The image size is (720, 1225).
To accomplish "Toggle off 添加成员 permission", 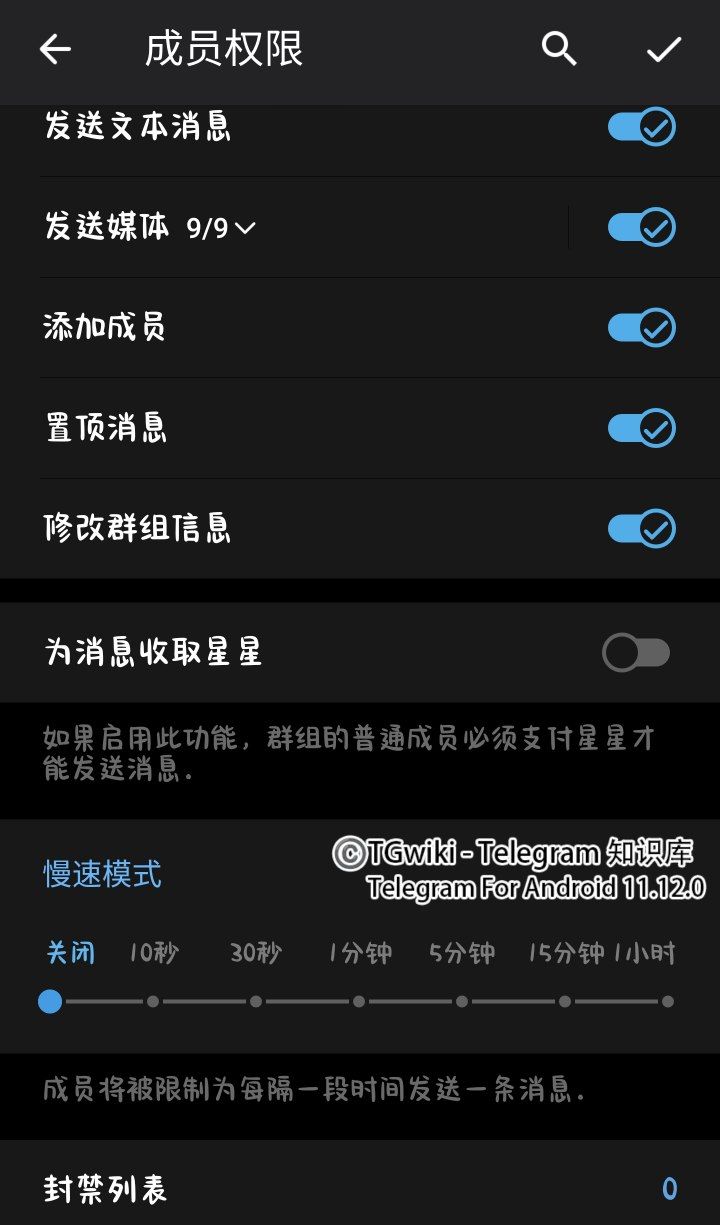I will [641, 328].
